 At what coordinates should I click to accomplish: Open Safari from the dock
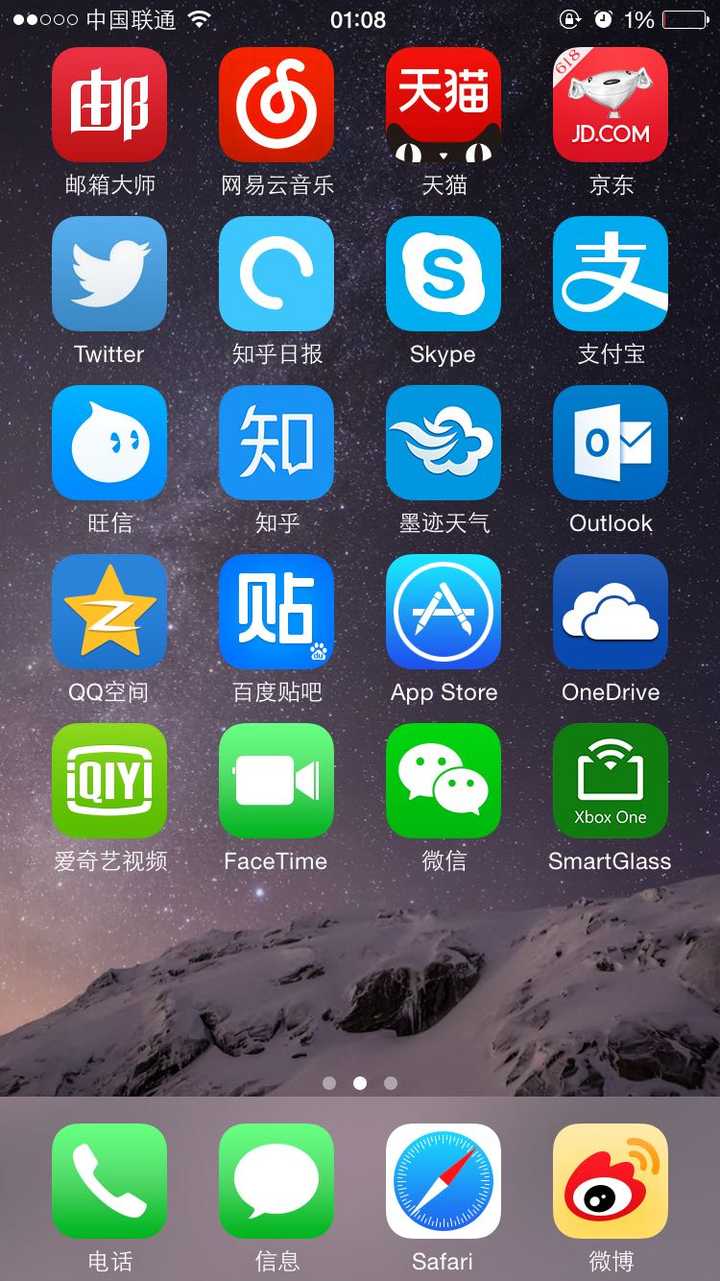[x=443, y=1181]
